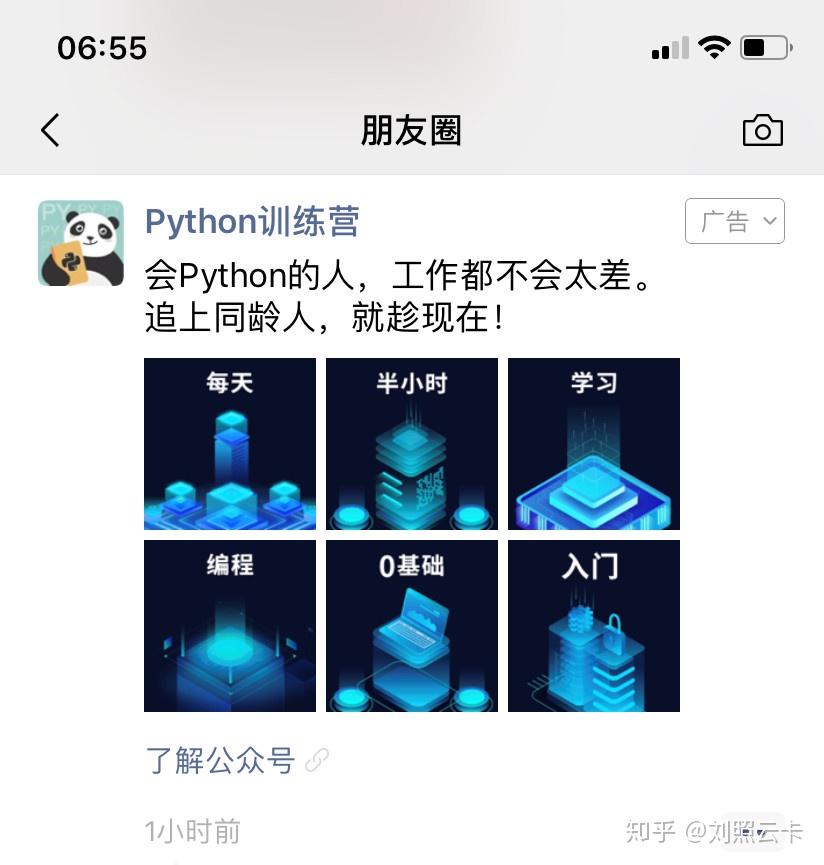This screenshot has width=824, height=865.
Task: Tap the 知乎 watermark logo
Action: pos(648,831)
